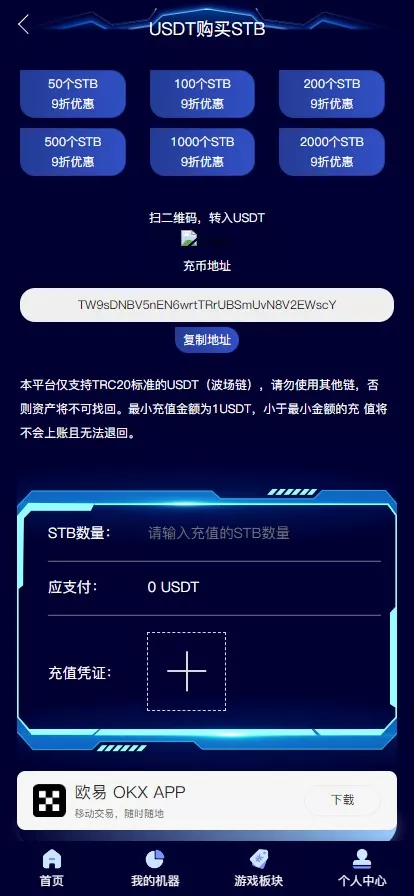Upload a 充值凭证 via the plus box
This screenshot has width=414, height=896.
(x=186, y=671)
